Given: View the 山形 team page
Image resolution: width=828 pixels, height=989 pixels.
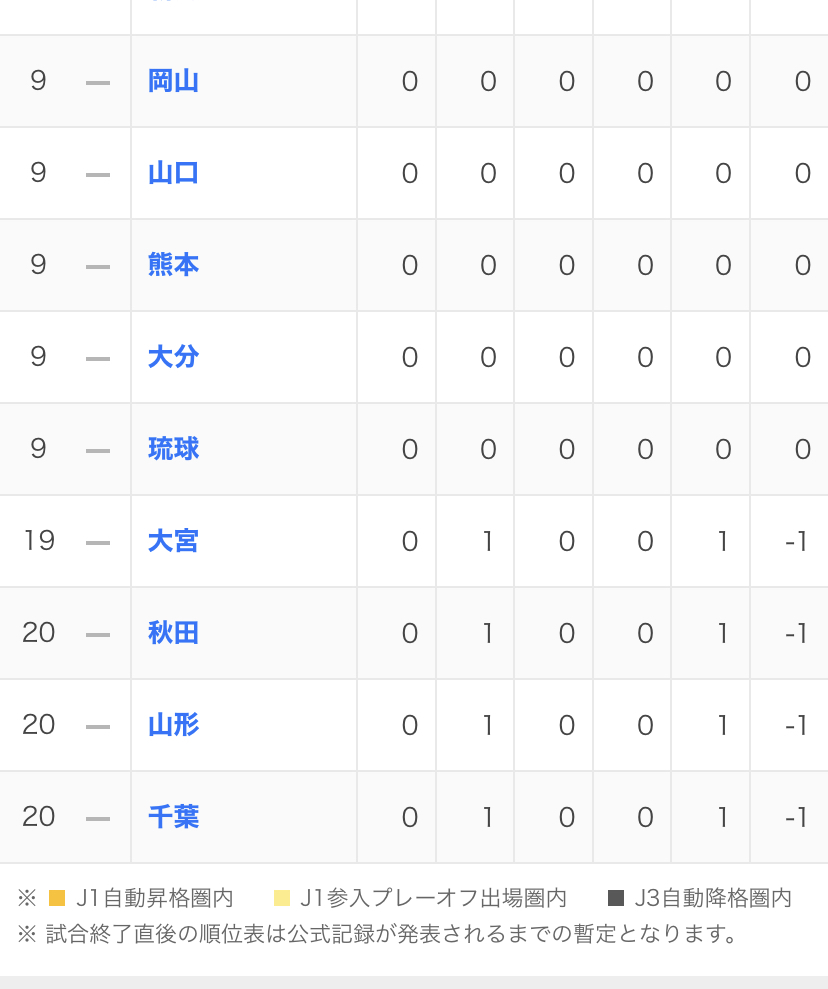Looking at the screenshot, I should (173, 725).
